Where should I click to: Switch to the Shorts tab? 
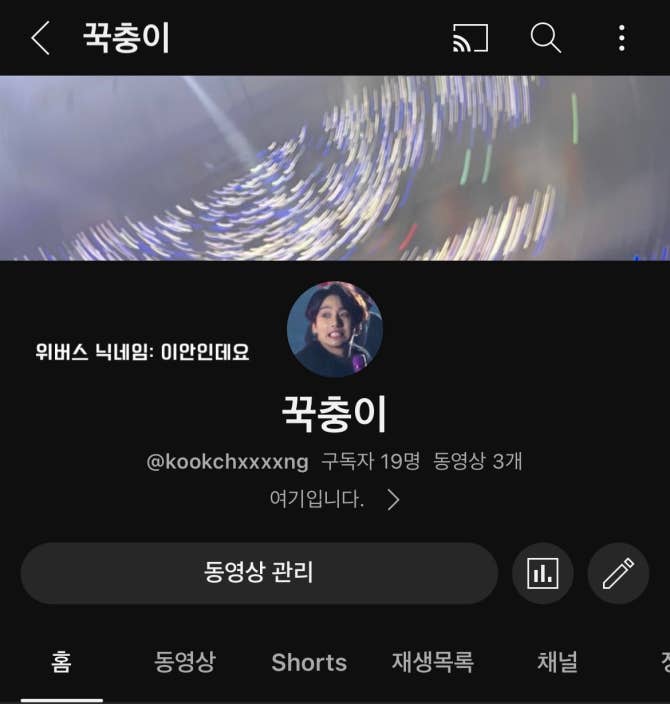(x=309, y=662)
